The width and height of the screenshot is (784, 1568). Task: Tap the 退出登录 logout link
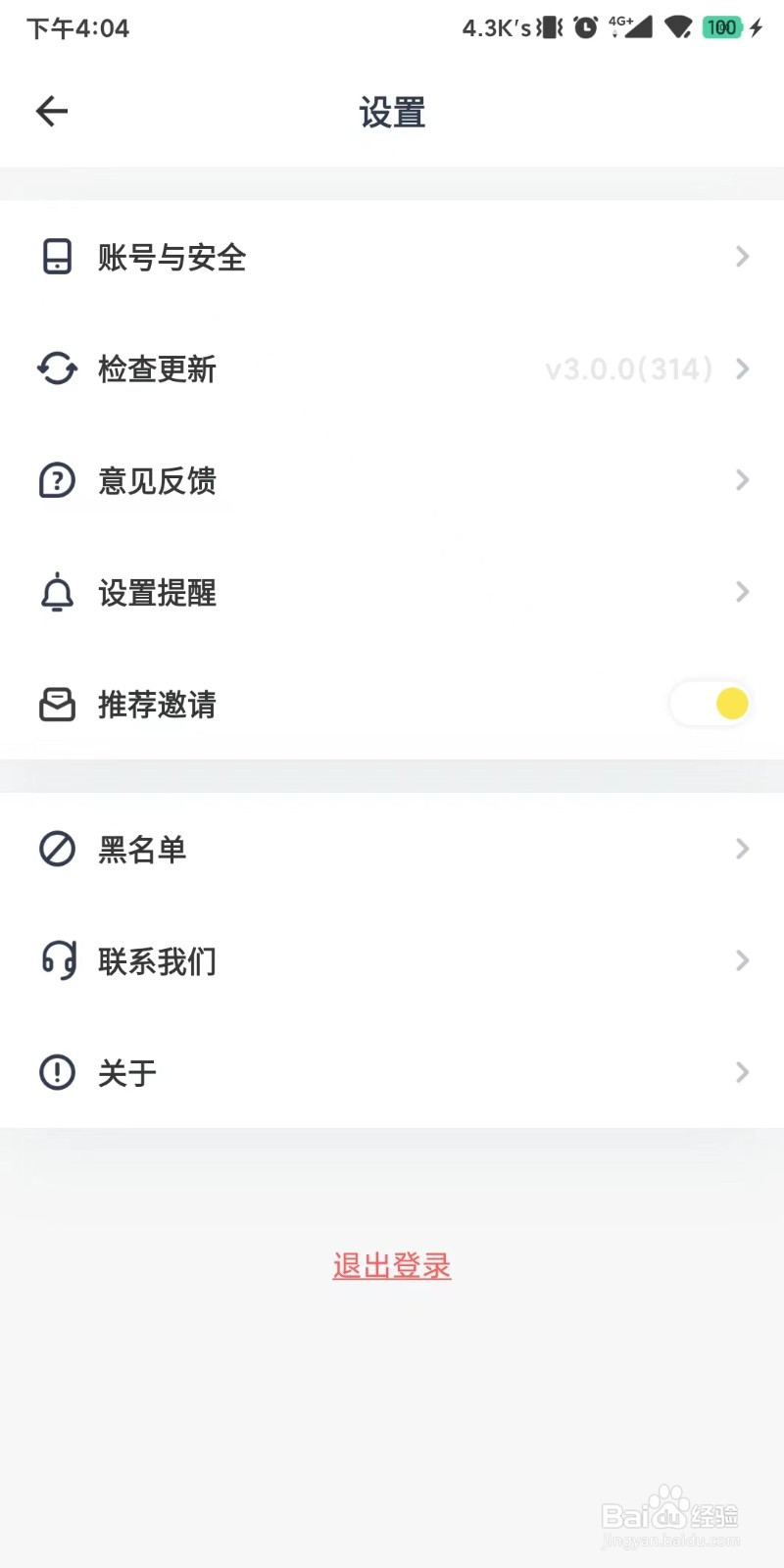coord(392,1266)
